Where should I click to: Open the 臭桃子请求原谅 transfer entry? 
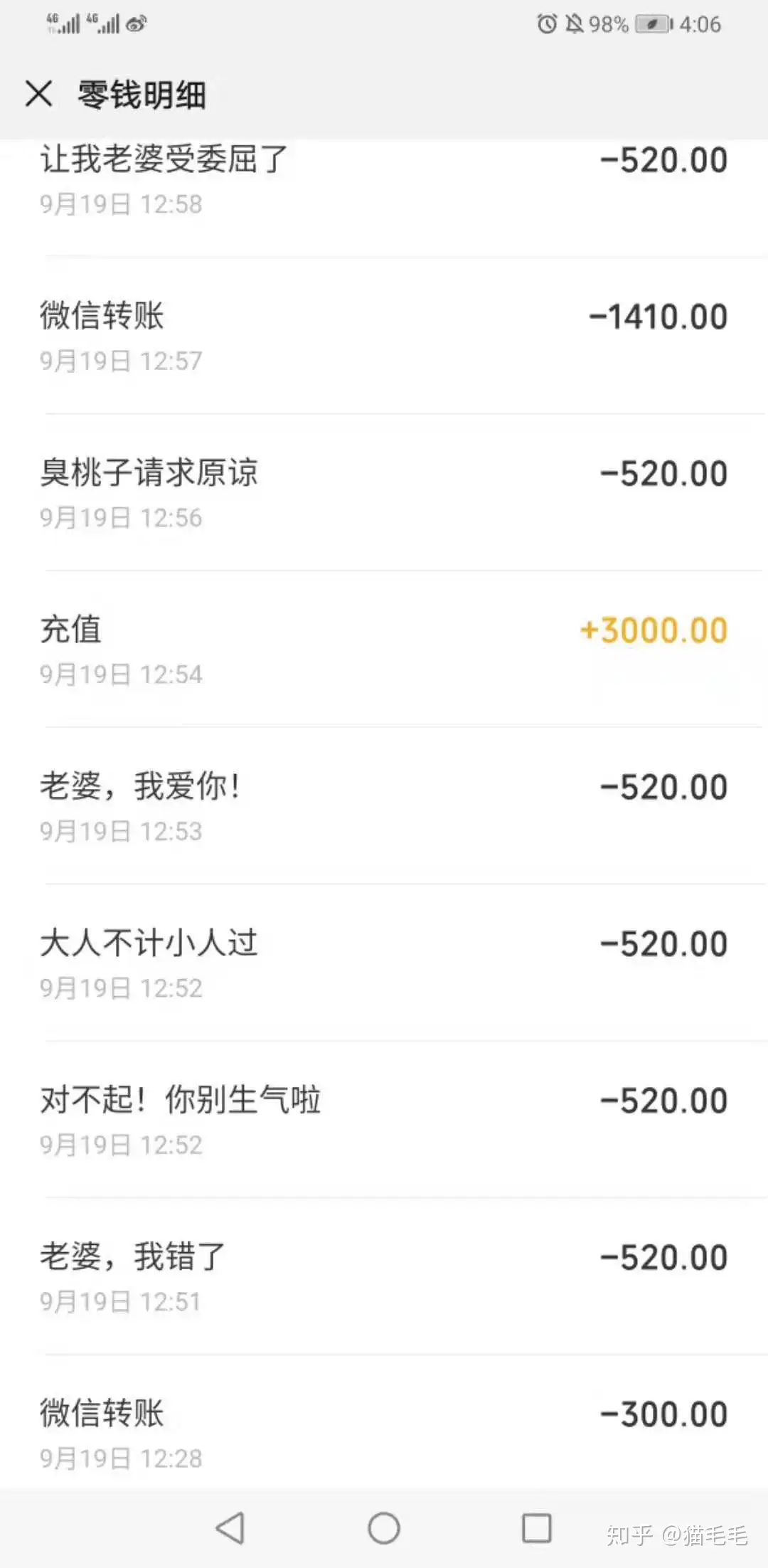pyautogui.click(x=384, y=491)
